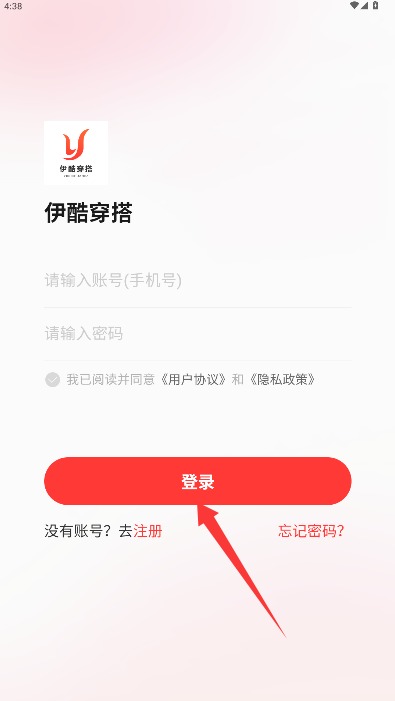Focus the password input field
Image resolution: width=395 pixels, height=701 pixels.
coord(198,334)
